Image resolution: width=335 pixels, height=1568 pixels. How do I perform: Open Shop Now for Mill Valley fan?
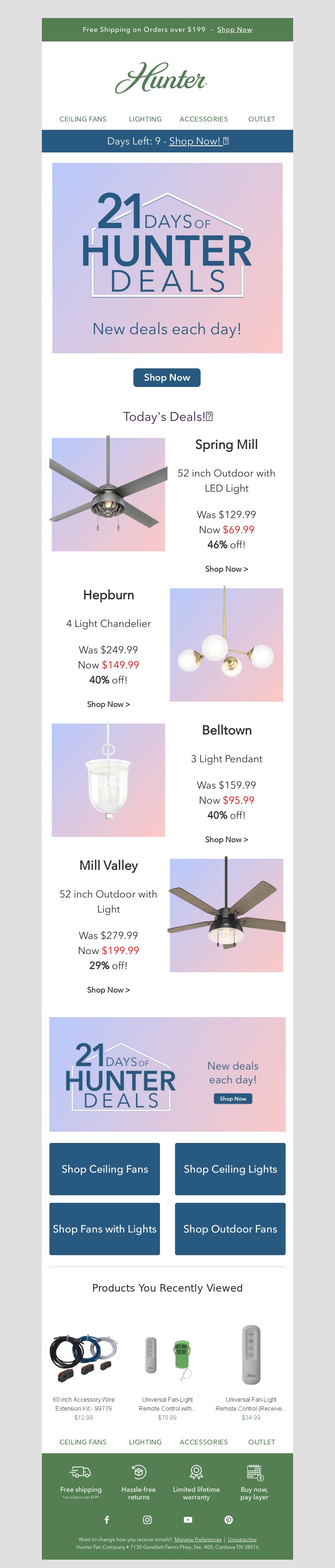(108, 989)
